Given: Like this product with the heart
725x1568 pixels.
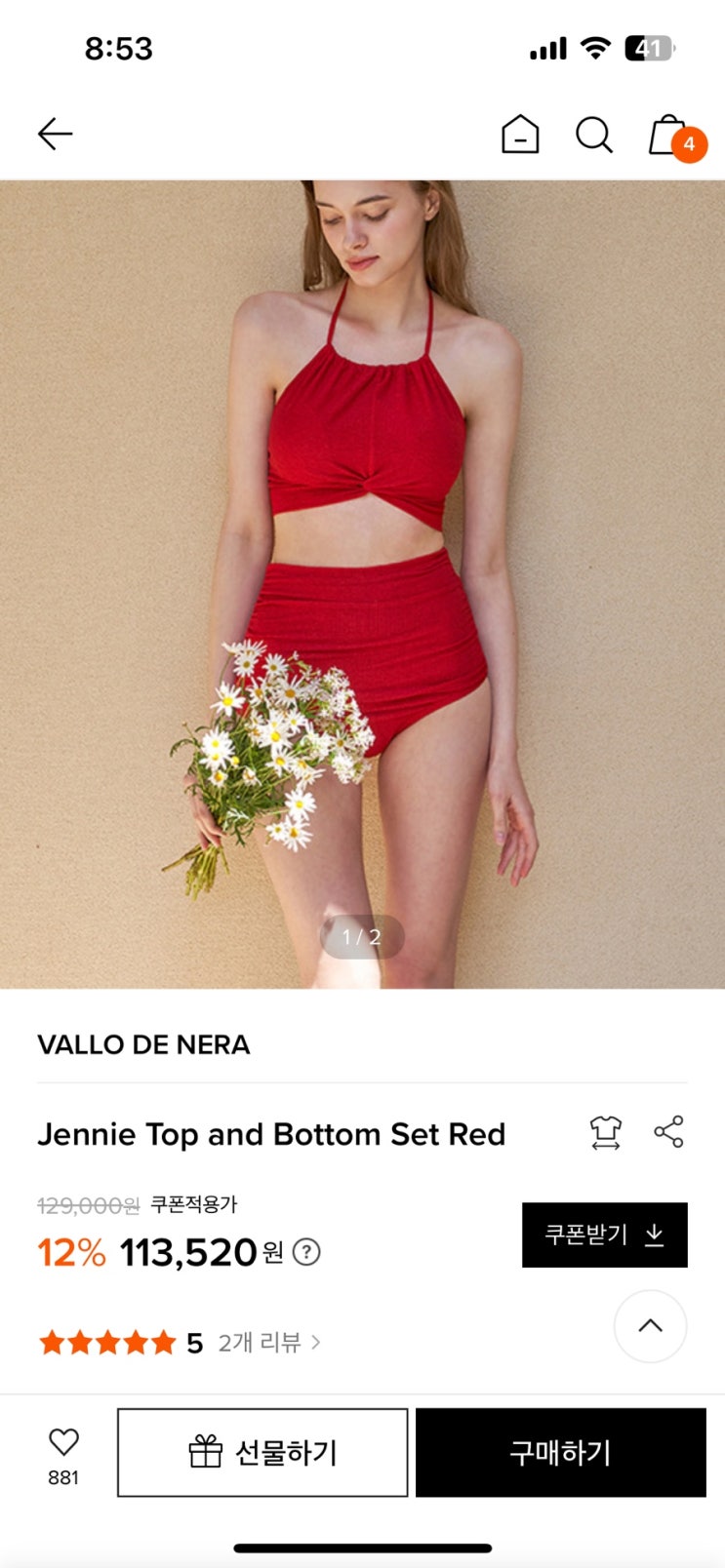Looking at the screenshot, I should pyautogui.click(x=63, y=1442).
